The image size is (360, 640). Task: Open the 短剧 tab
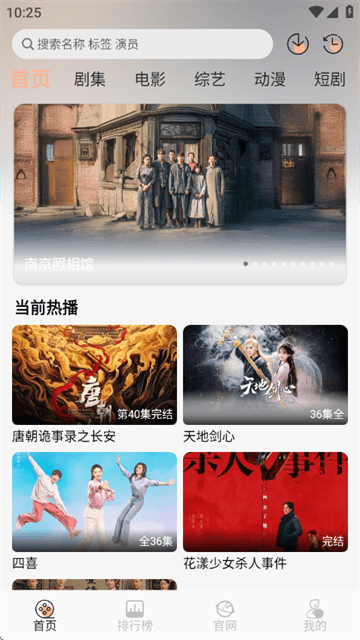[x=329, y=79]
